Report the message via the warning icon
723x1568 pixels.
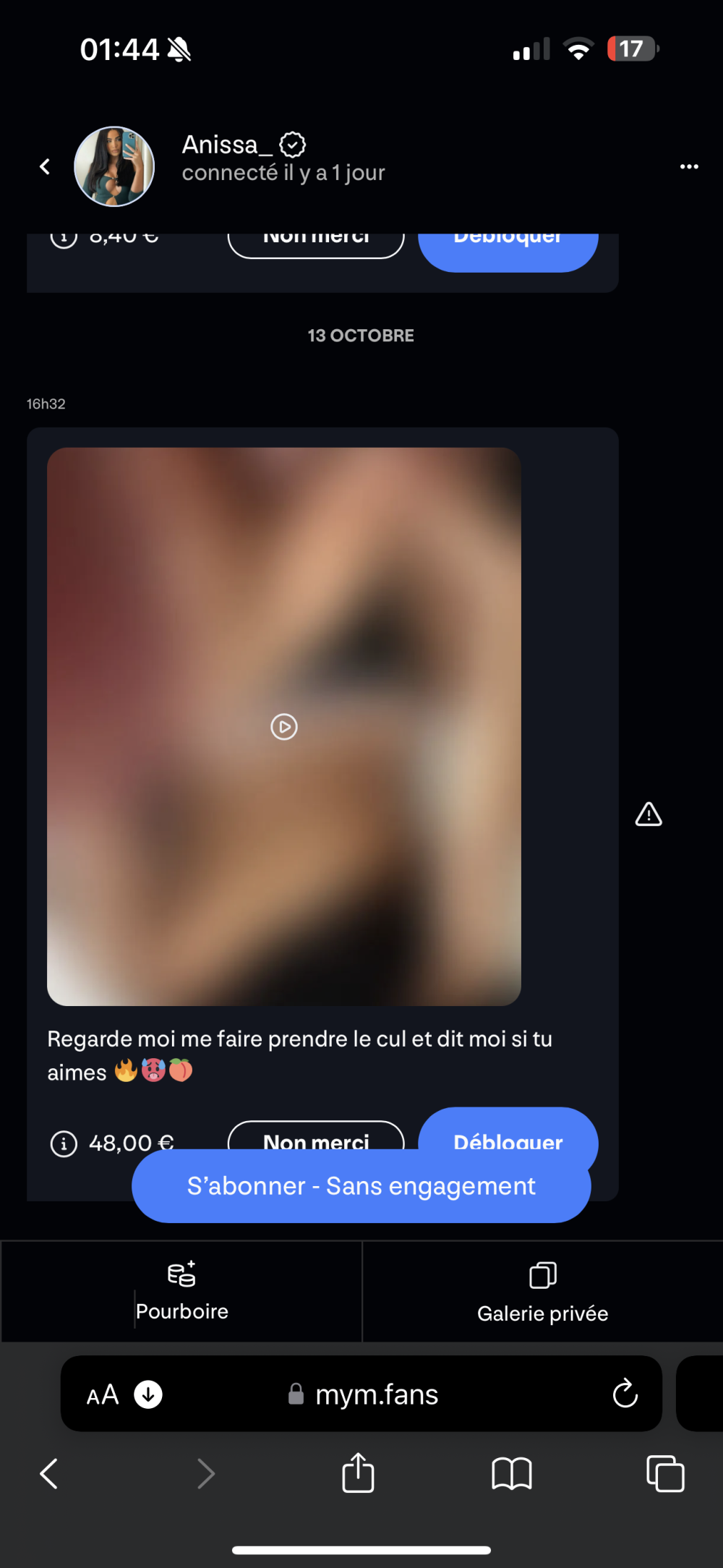tap(649, 814)
